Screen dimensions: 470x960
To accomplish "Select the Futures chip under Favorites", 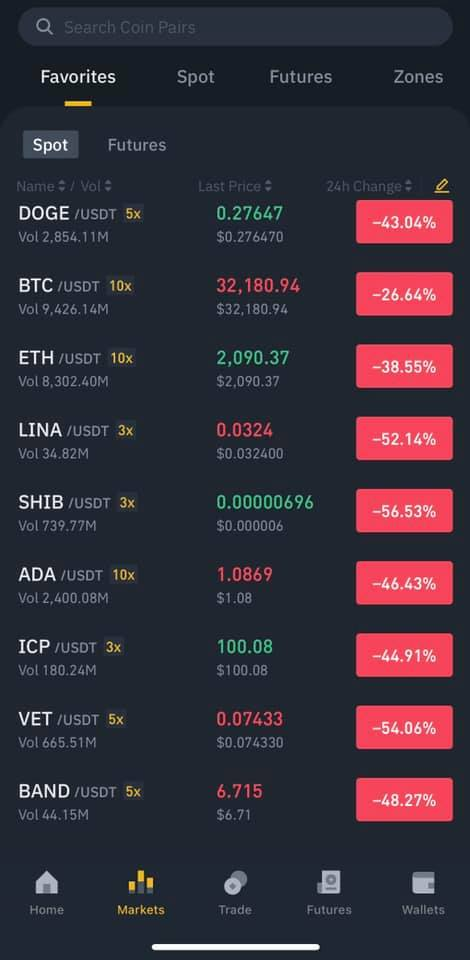I will click(136, 145).
